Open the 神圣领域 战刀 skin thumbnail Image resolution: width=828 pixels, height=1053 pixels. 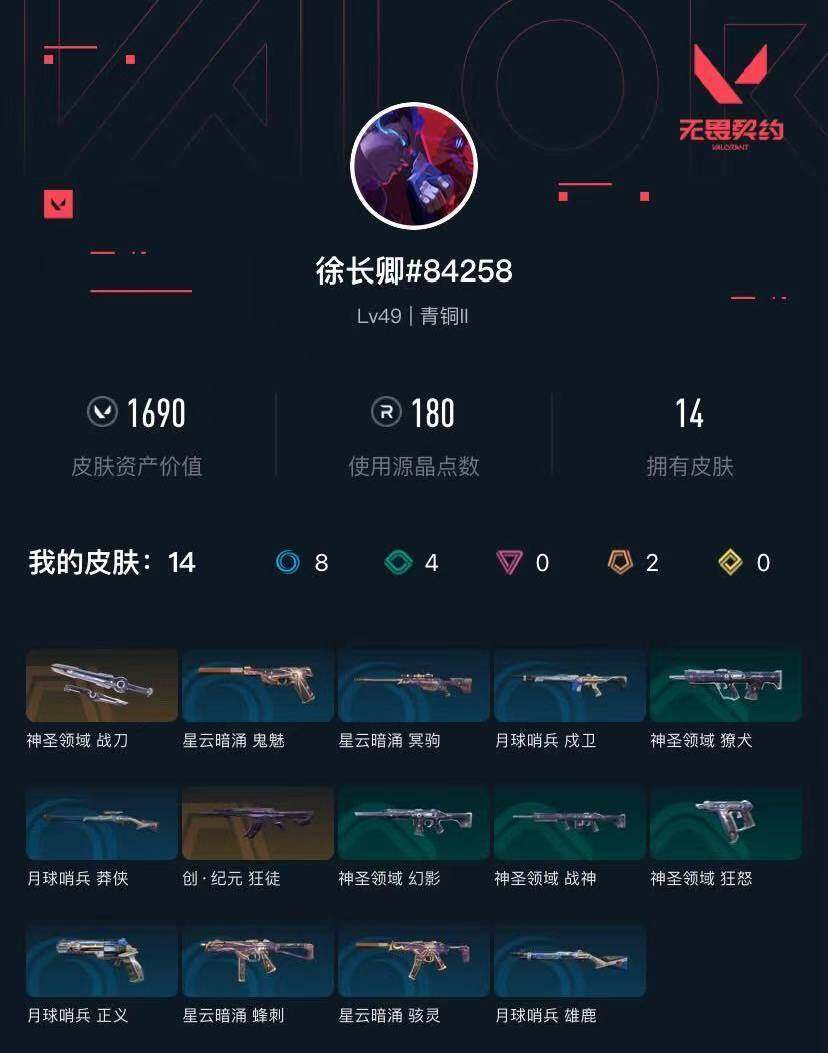[100, 685]
